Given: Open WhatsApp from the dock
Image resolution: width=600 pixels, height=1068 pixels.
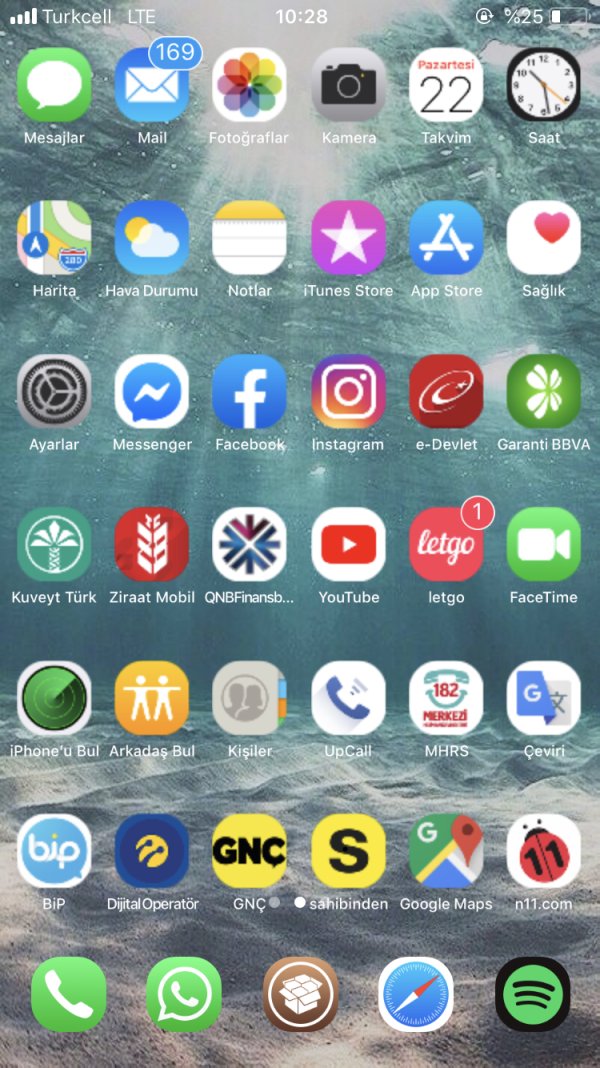Looking at the screenshot, I should [x=184, y=994].
